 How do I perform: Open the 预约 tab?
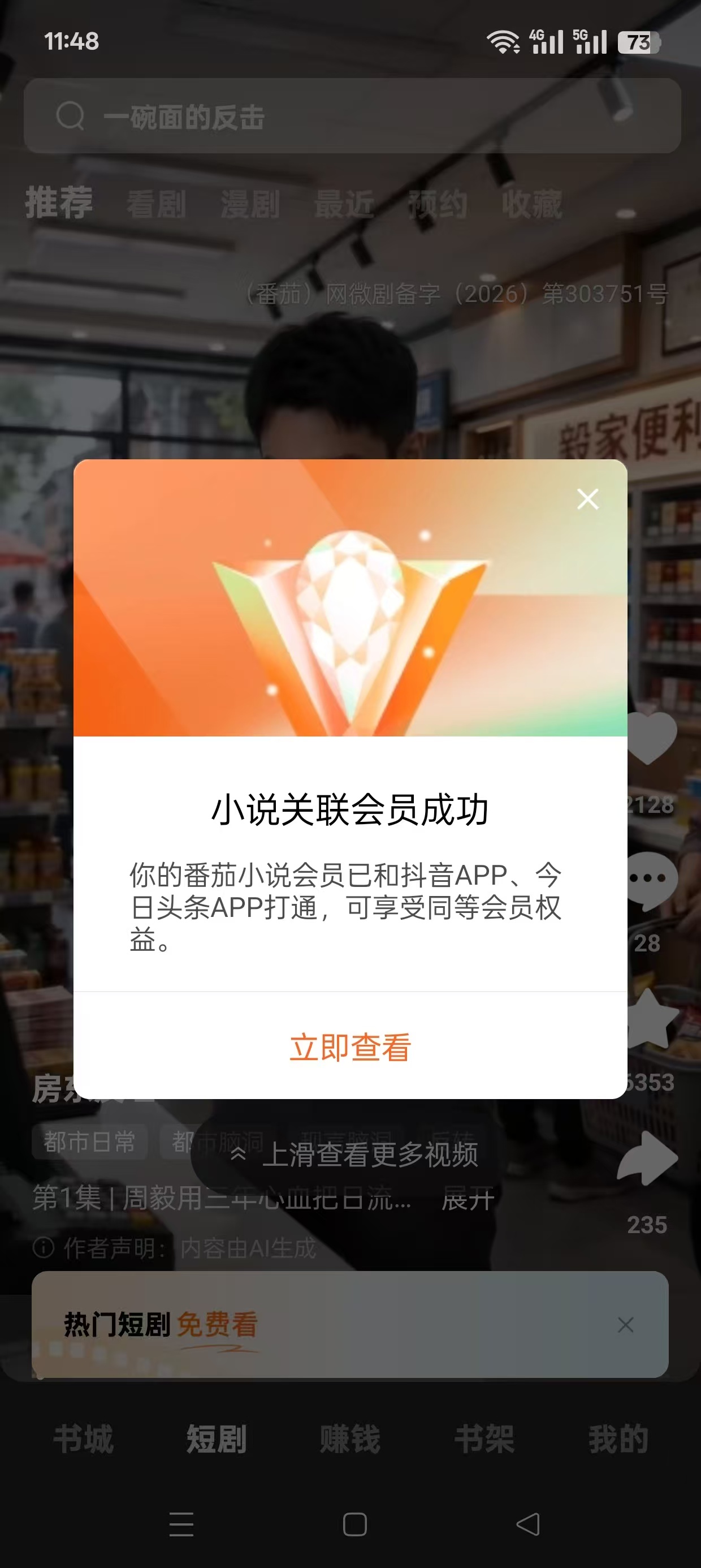pos(438,204)
